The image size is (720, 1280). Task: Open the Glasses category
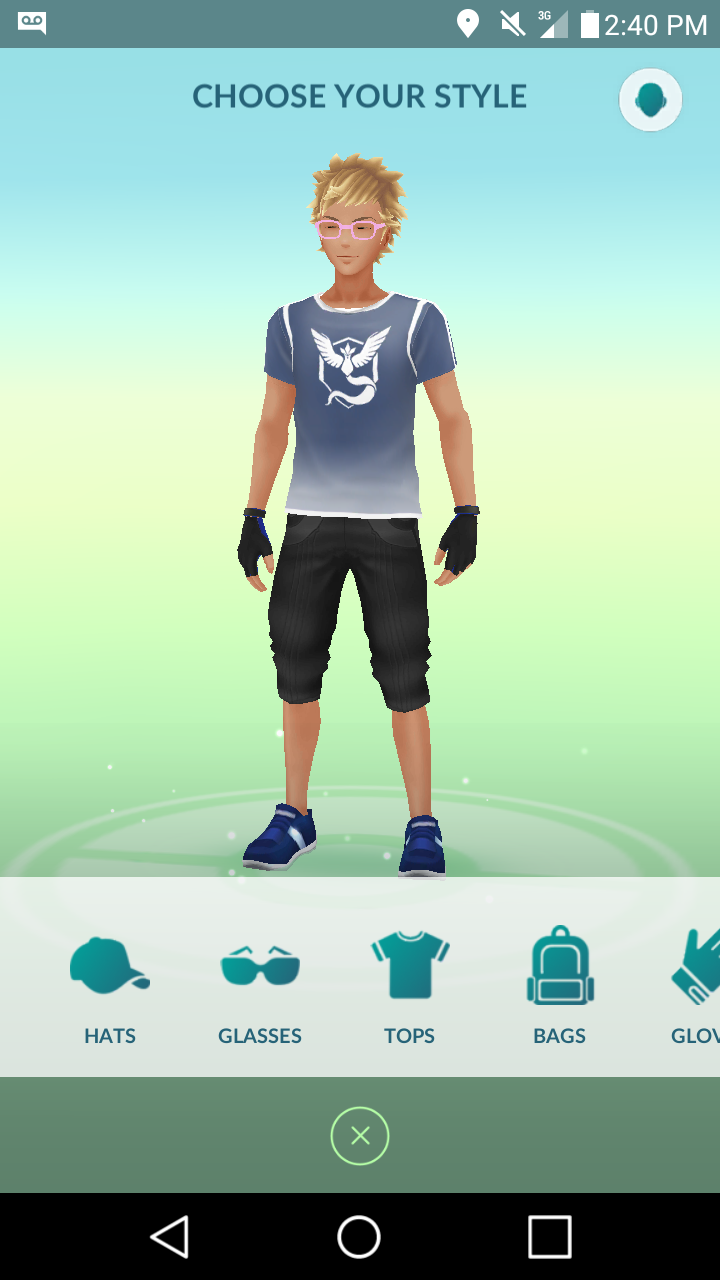[260, 989]
